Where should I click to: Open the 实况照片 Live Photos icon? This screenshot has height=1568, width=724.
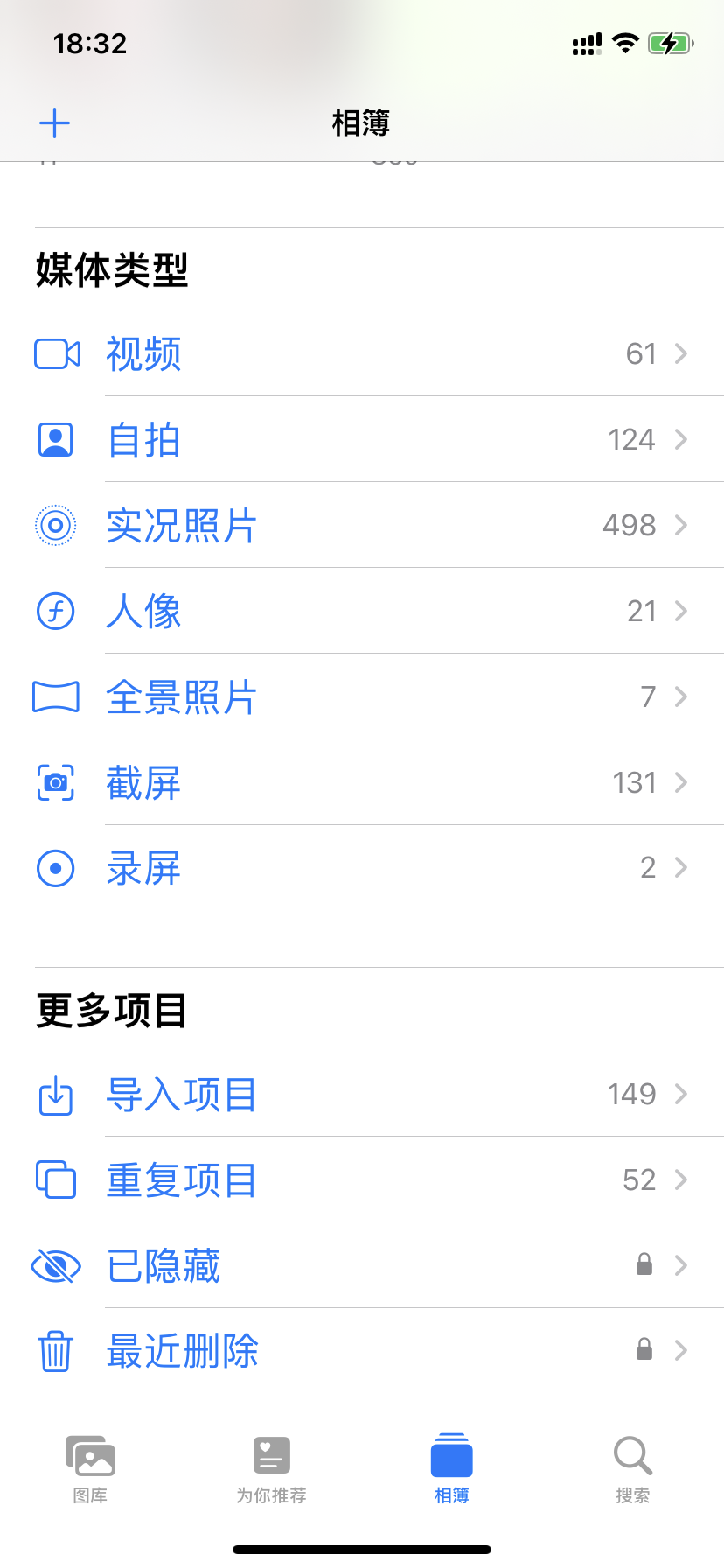[56, 525]
